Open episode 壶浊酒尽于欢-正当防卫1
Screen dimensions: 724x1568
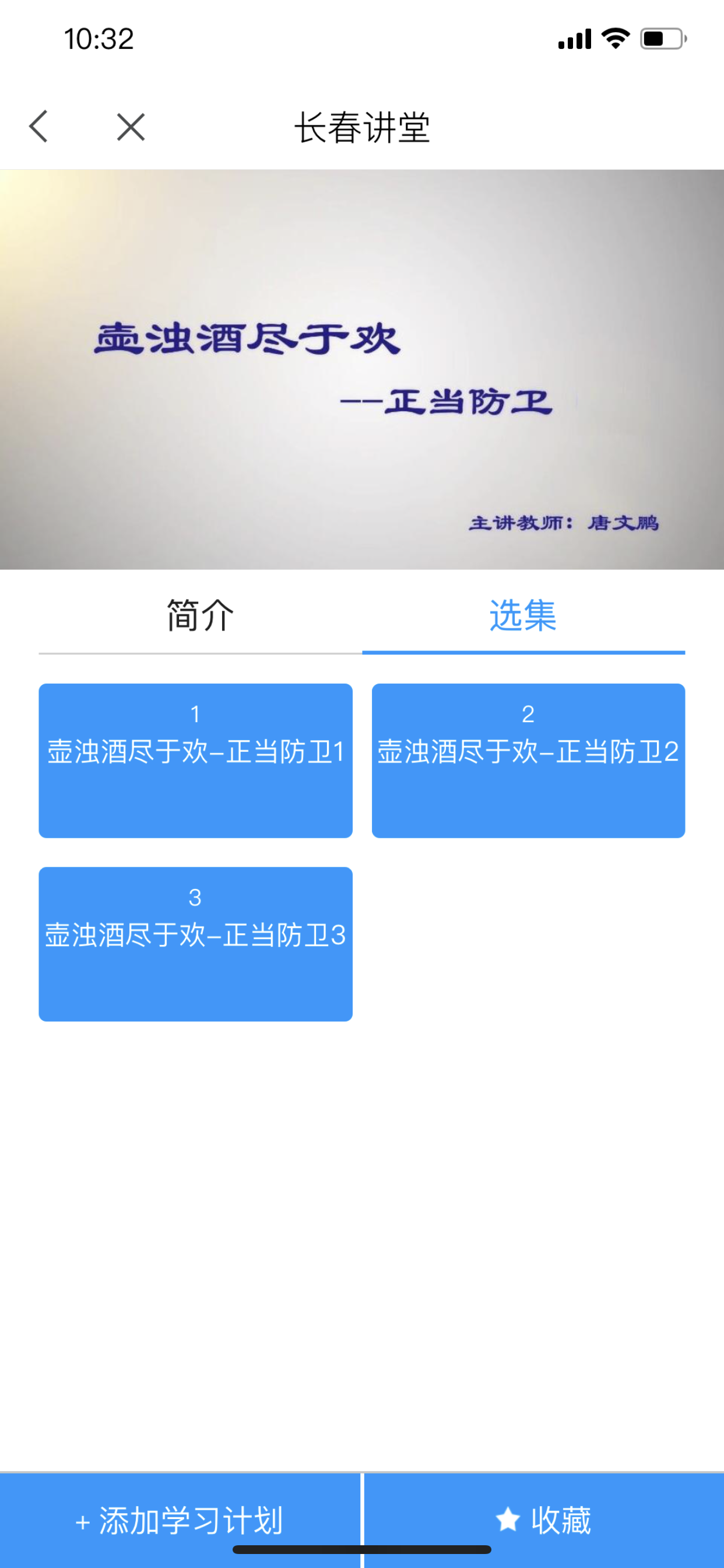195,760
